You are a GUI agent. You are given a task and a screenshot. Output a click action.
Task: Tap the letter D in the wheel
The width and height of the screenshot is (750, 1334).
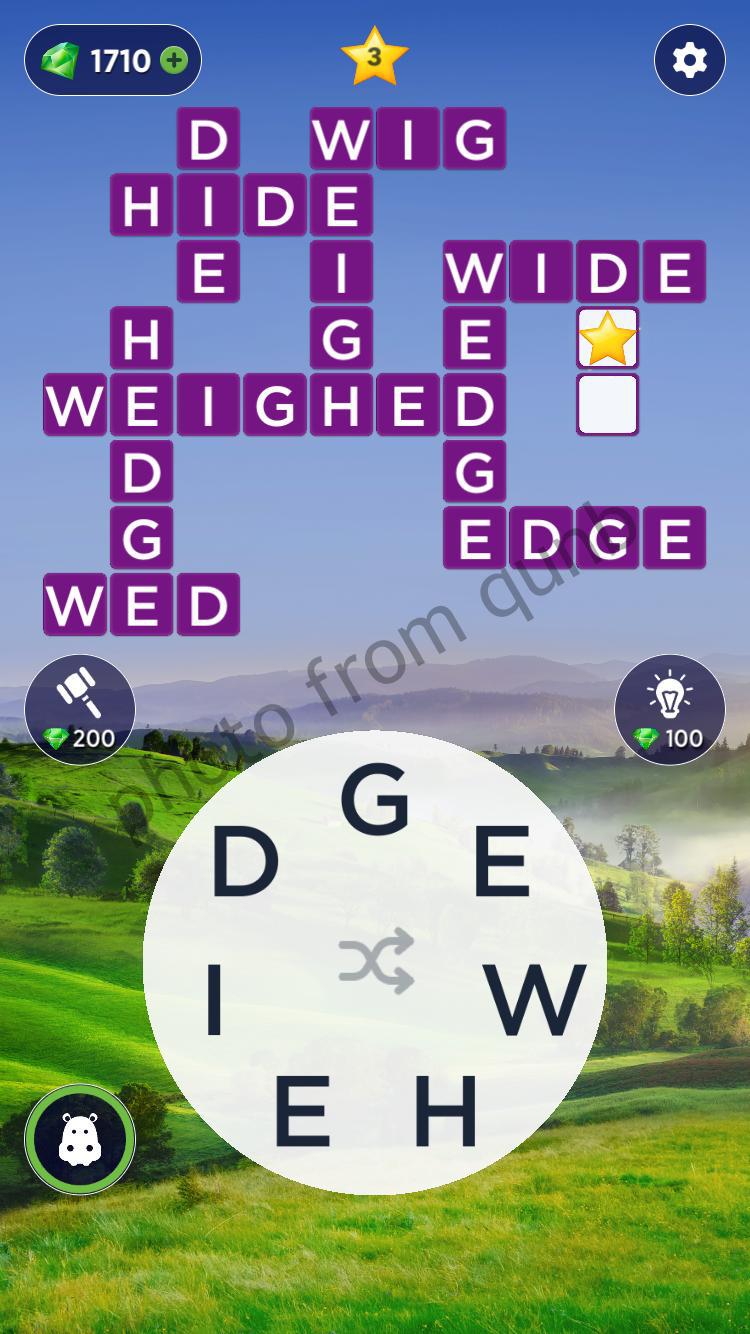244,863
